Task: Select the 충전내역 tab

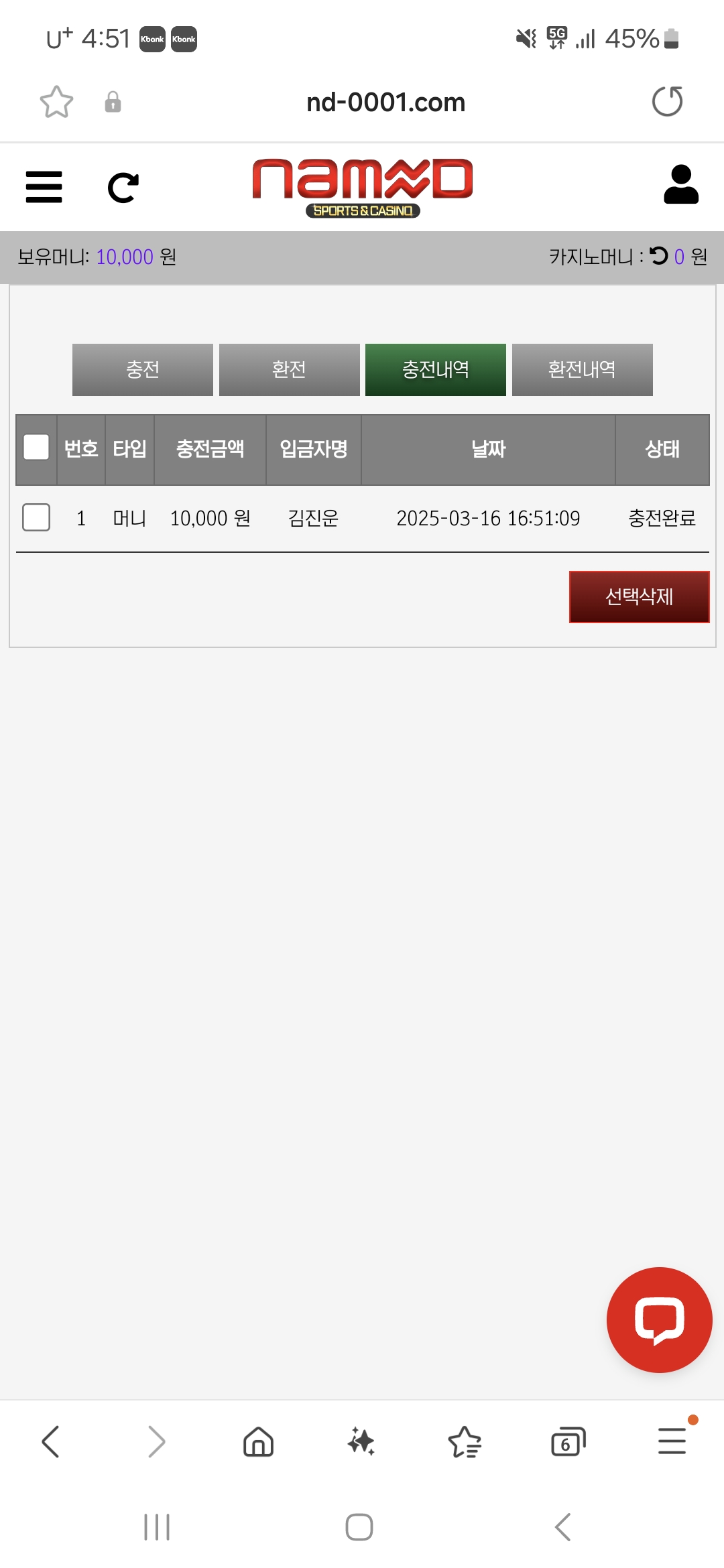Action: click(435, 370)
